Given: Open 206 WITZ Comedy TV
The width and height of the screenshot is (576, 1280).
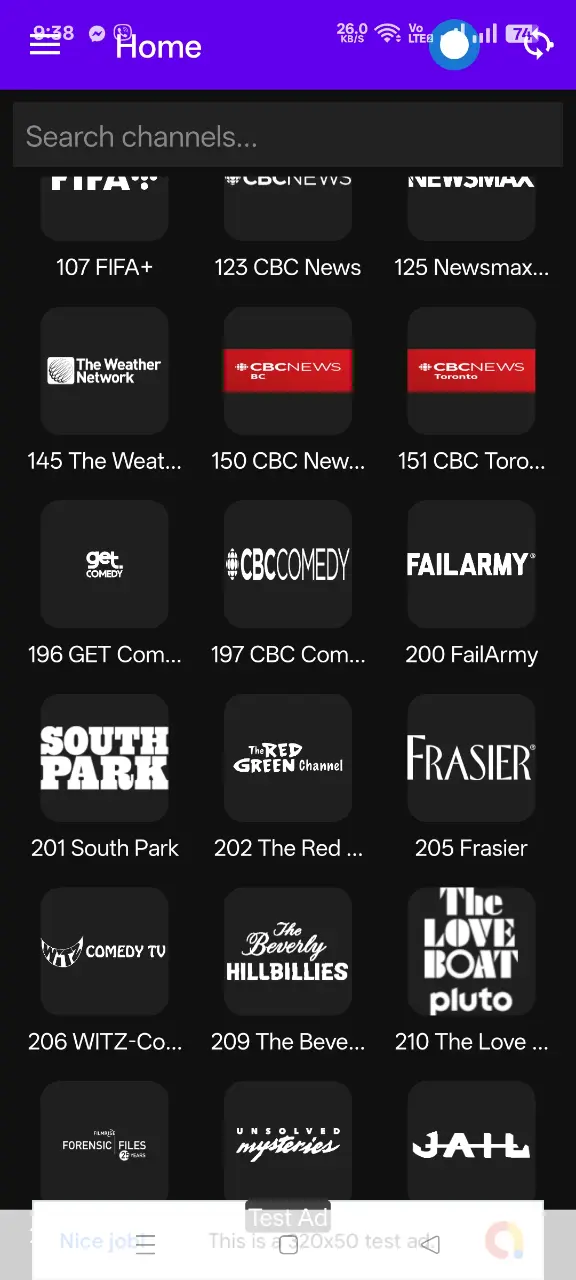Looking at the screenshot, I should pyautogui.click(x=104, y=971).
